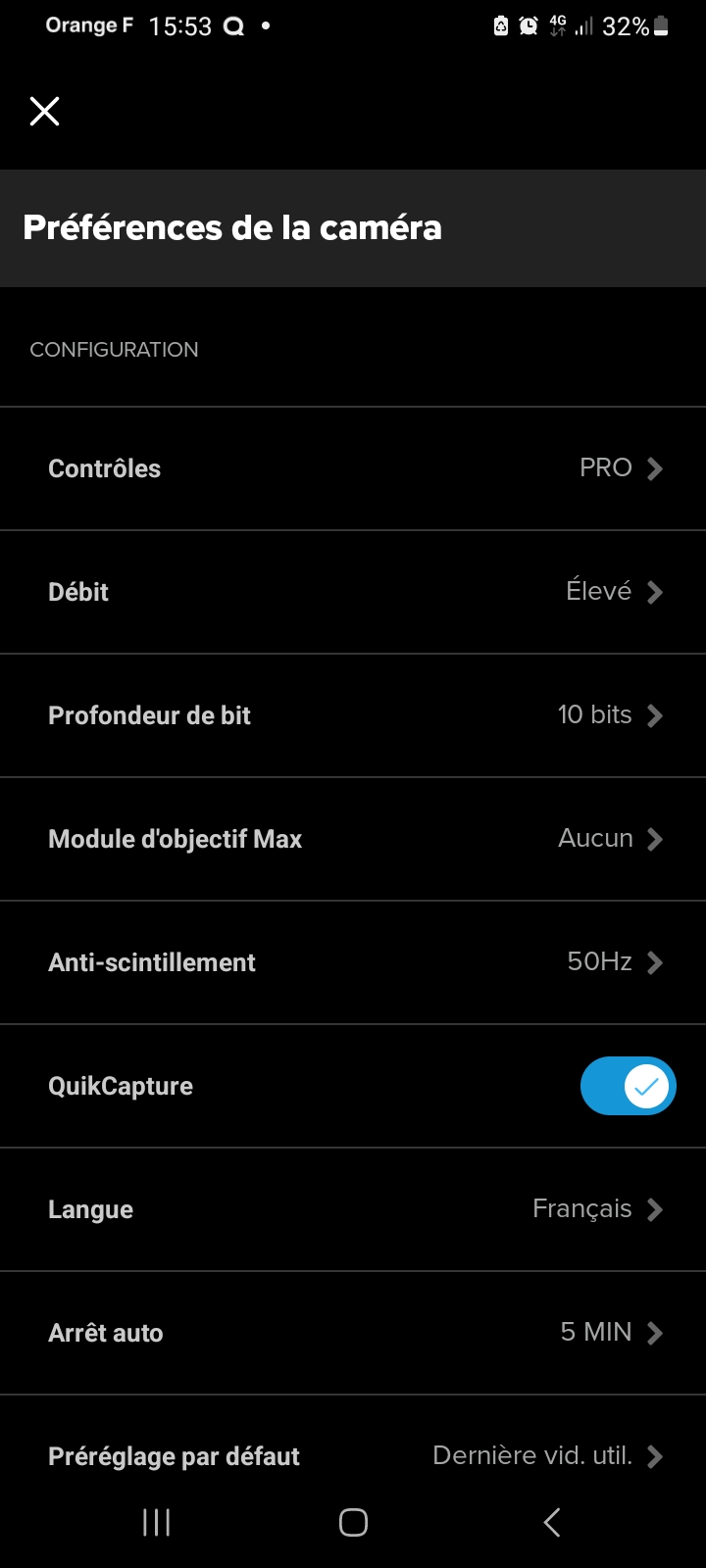Go back with system navigation button
Viewport: 706px width, 1568px height.
[x=552, y=1522]
